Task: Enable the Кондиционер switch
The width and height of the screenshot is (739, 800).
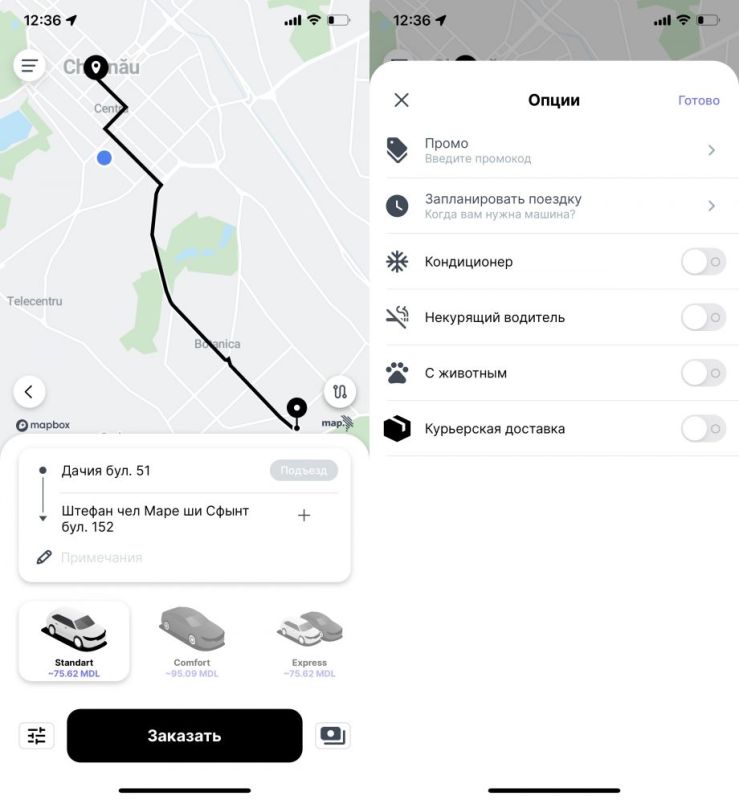Action: 703,262
